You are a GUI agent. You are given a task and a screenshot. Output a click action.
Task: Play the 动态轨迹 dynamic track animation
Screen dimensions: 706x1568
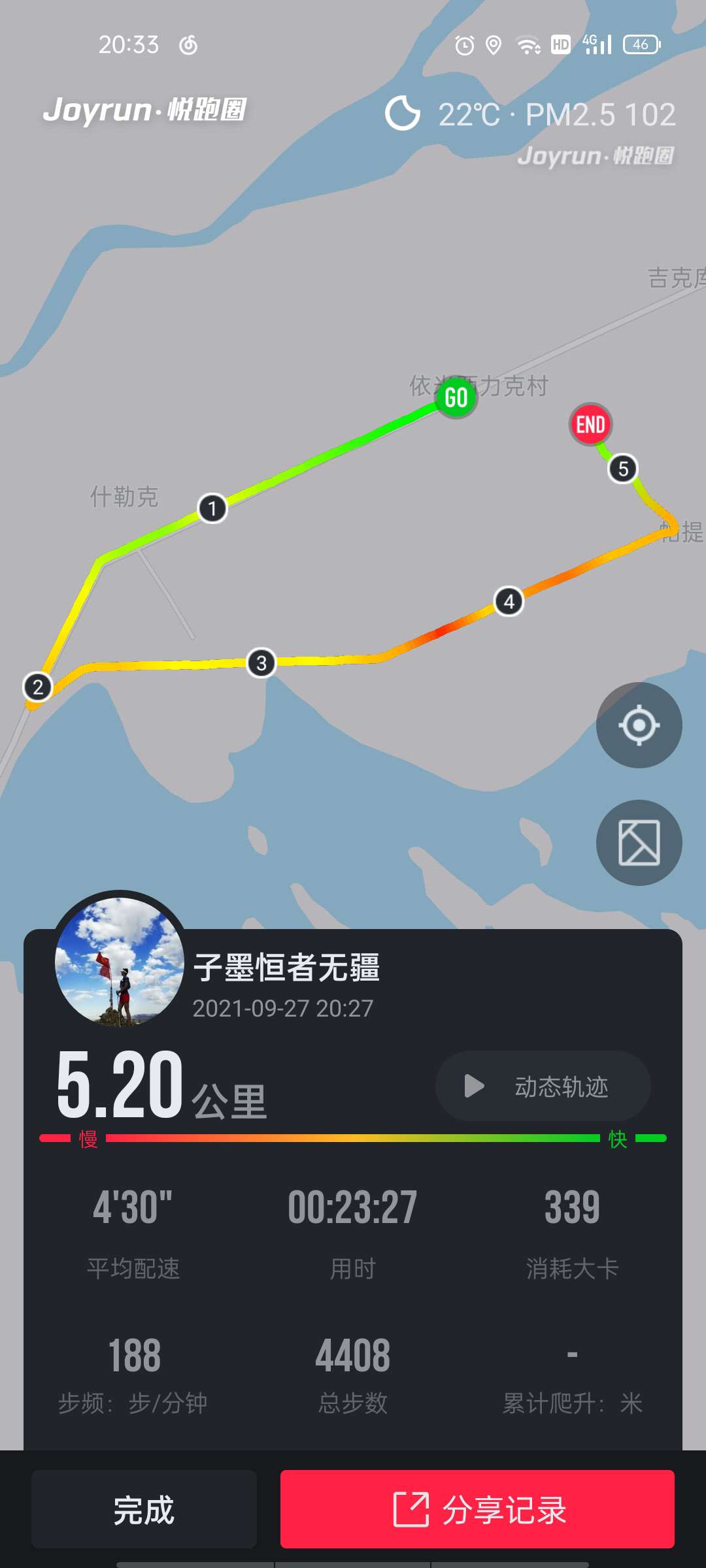[543, 1086]
